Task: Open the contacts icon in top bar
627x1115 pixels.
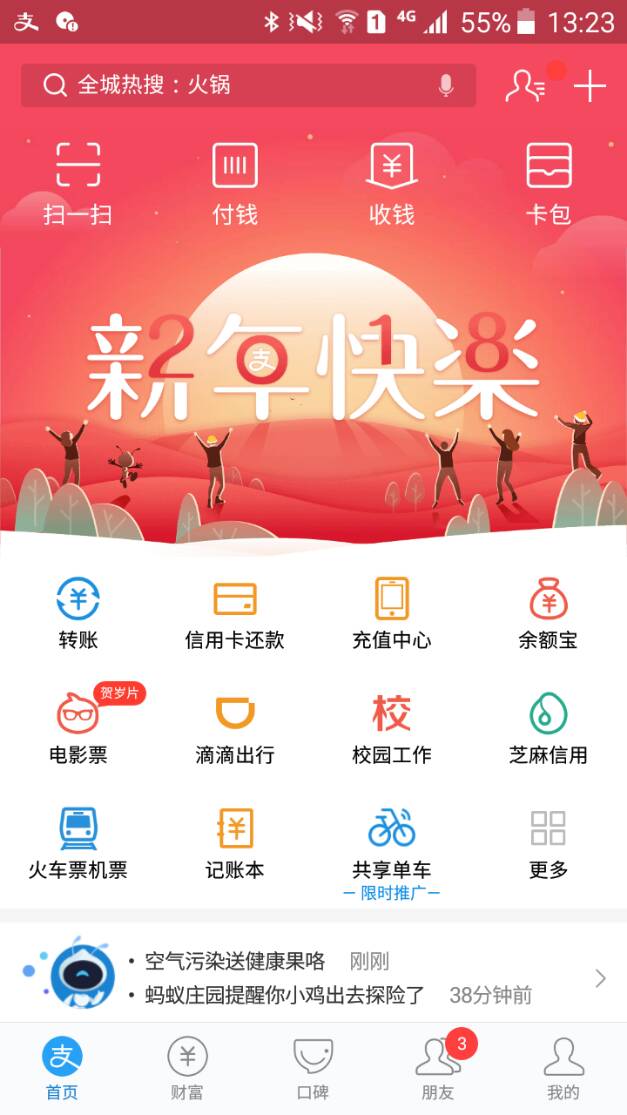Action: [x=525, y=86]
